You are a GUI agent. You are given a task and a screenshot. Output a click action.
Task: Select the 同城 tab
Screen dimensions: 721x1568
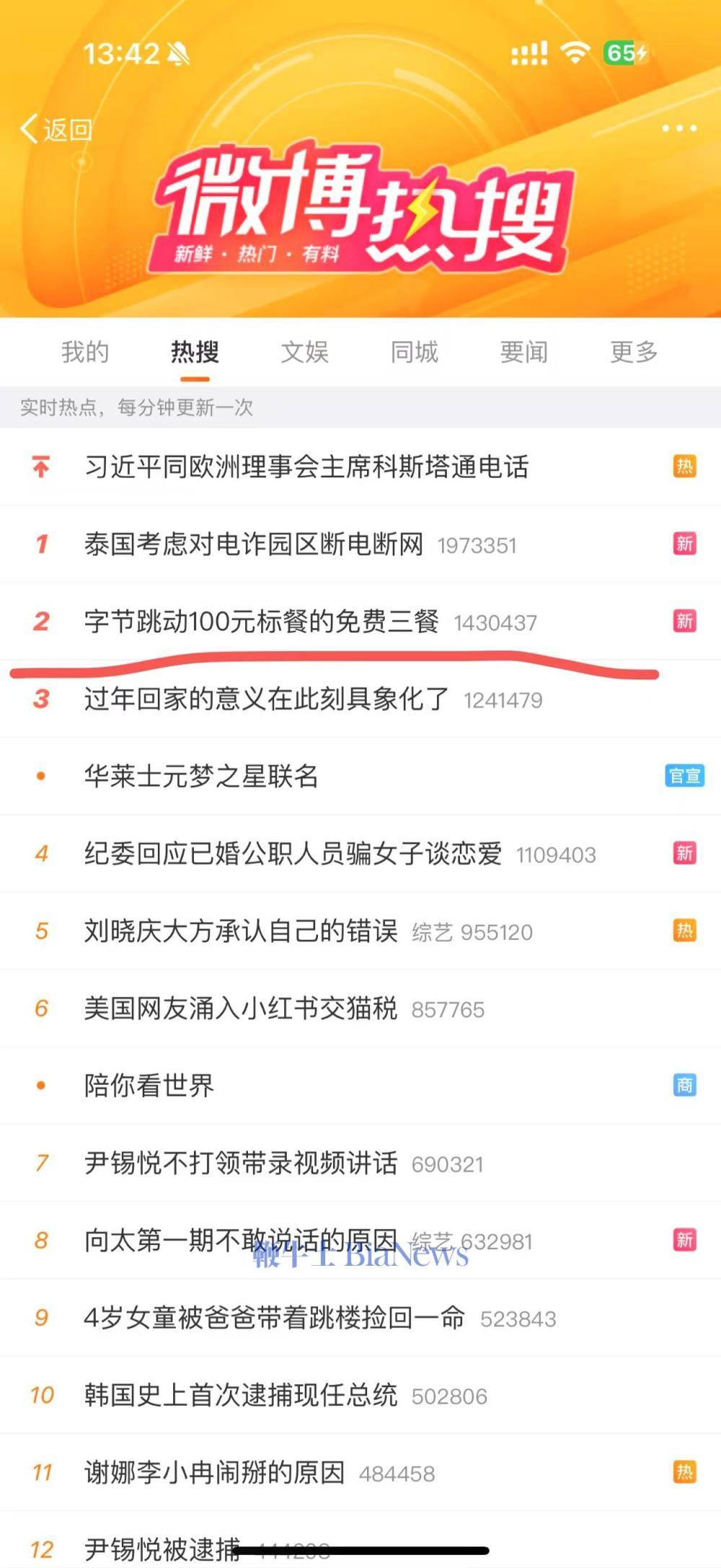(414, 352)
